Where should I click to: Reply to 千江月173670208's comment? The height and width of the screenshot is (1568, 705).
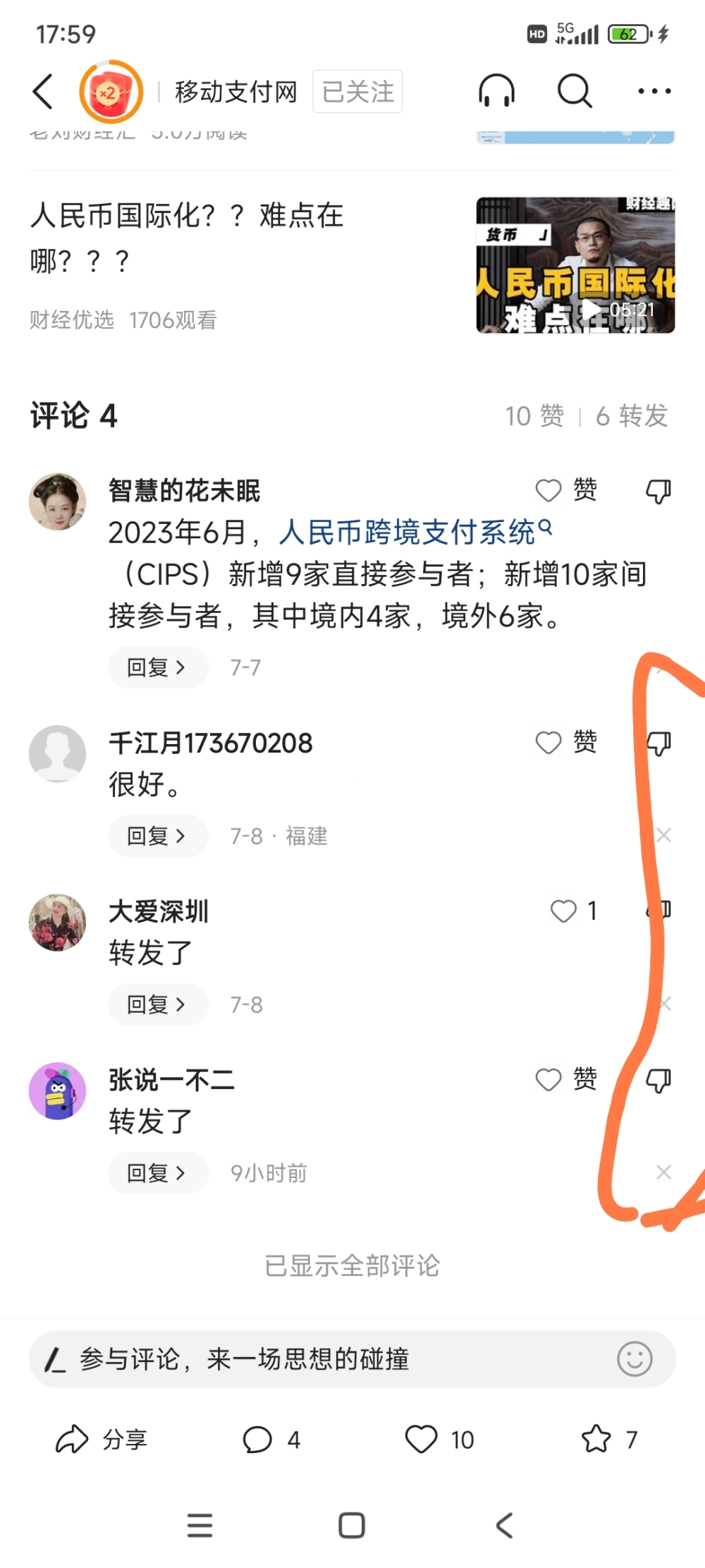coord(157,836)
